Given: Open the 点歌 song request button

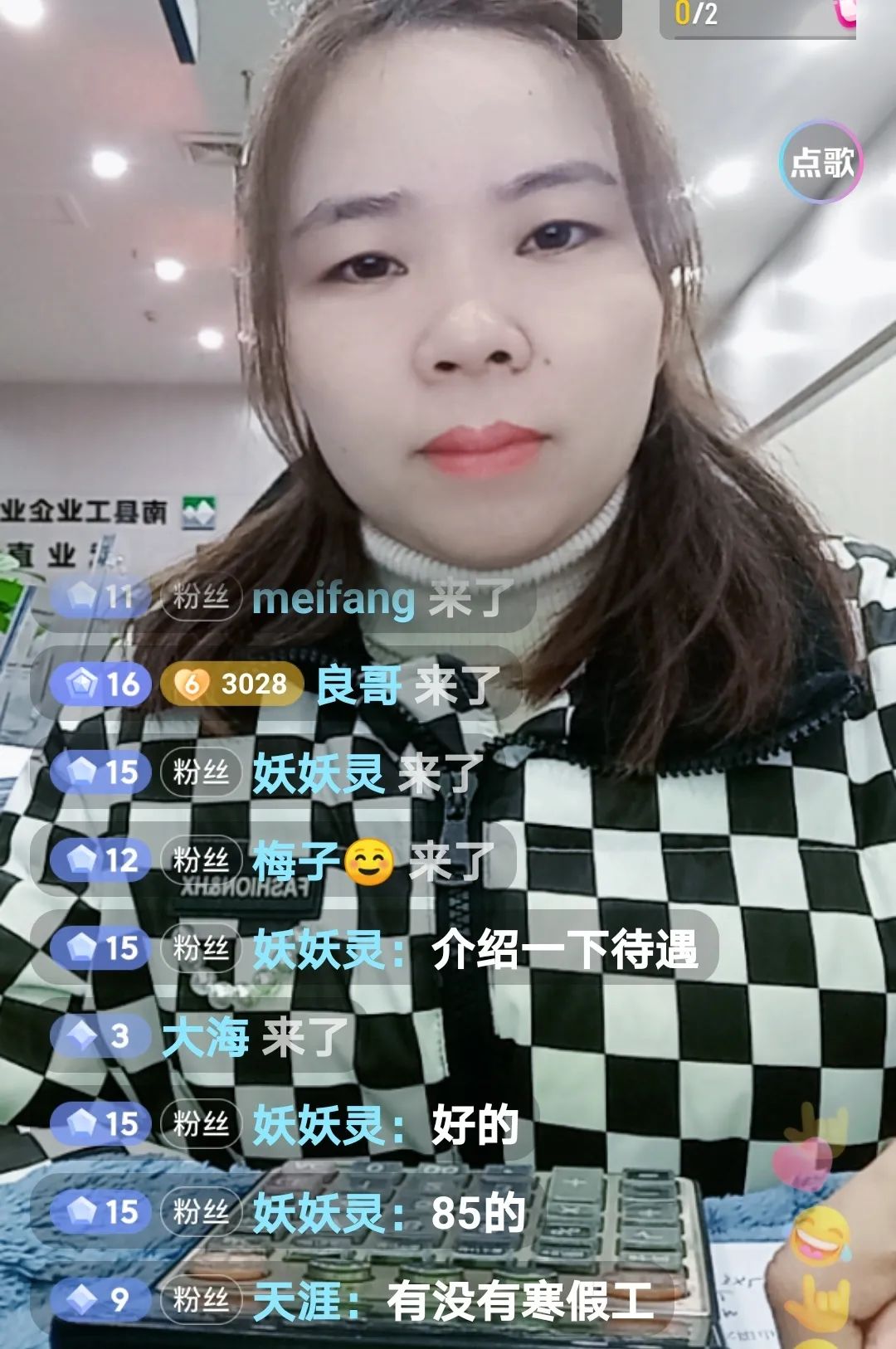Looking at the screenshot, I should [x=821, y=162].
